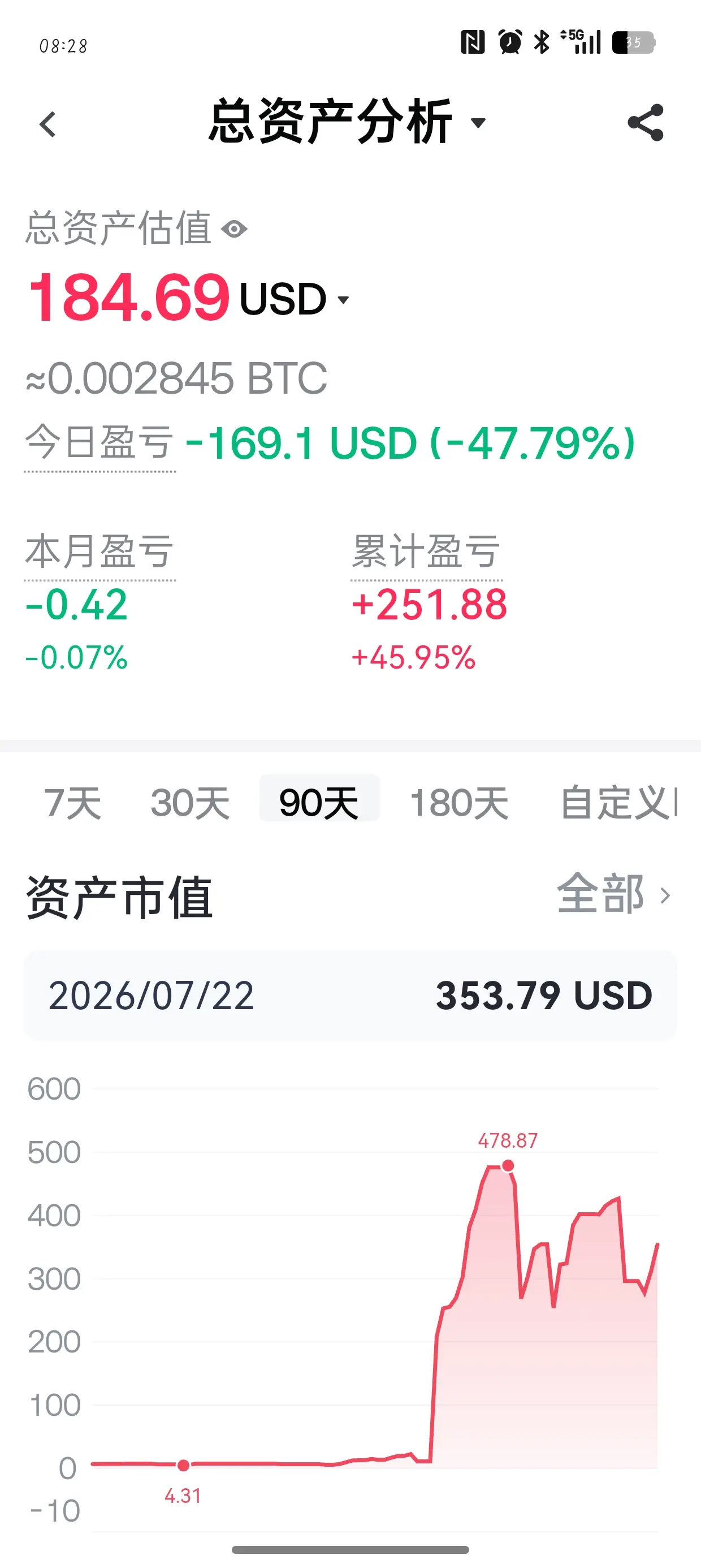Toggle asset value visibility eye icon
701x1568 pixels.
coord(234,230)
